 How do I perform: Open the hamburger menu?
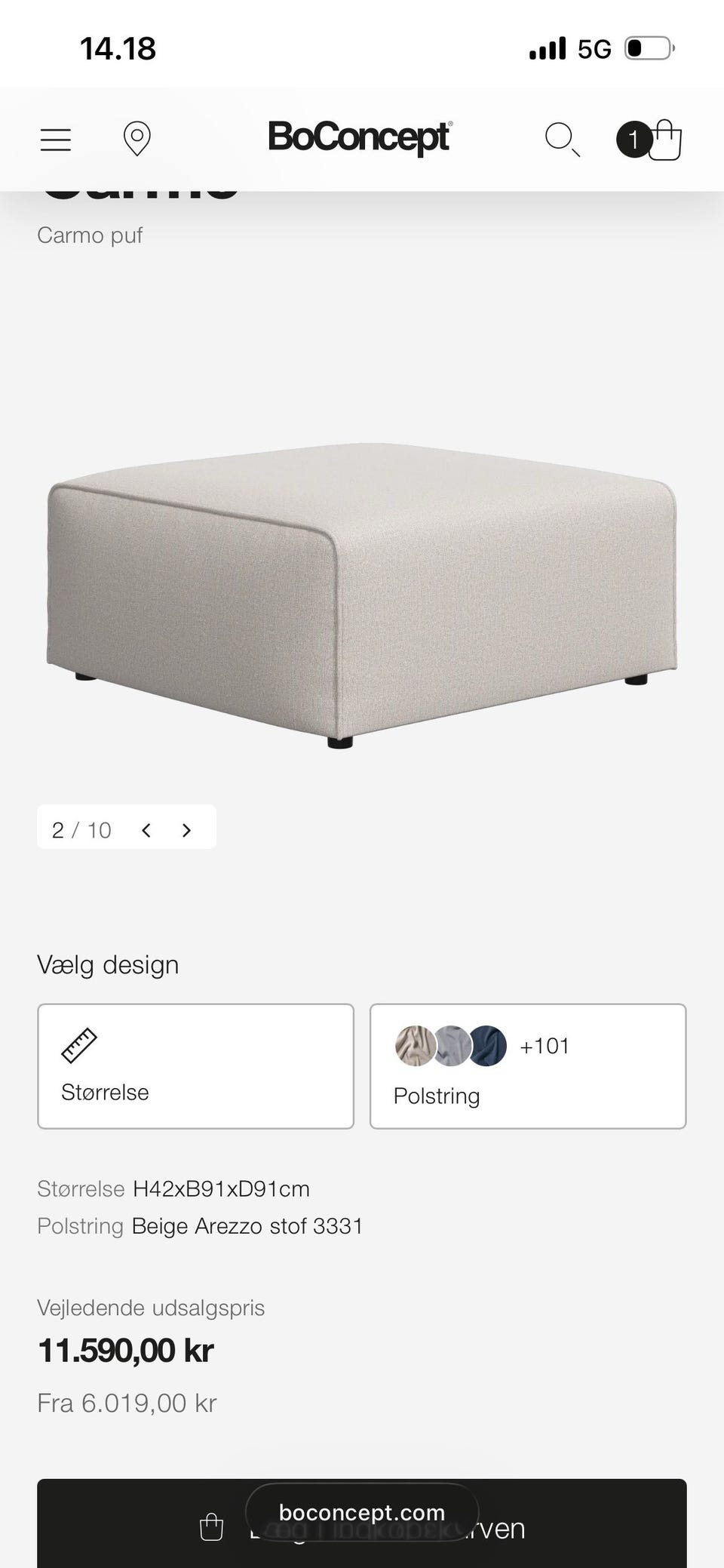[x=55, y=140]
